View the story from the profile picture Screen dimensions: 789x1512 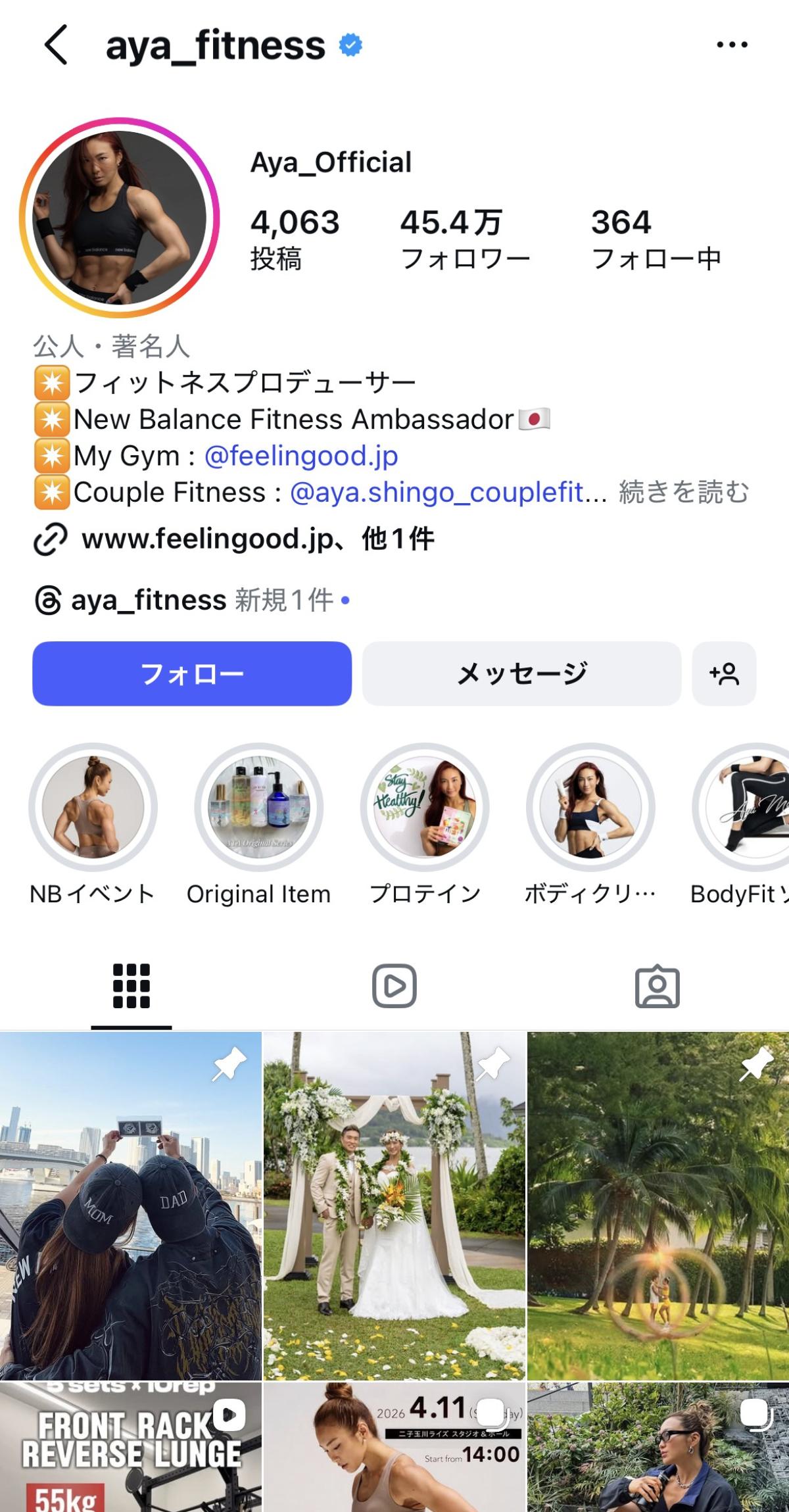(x=120, y=218)
